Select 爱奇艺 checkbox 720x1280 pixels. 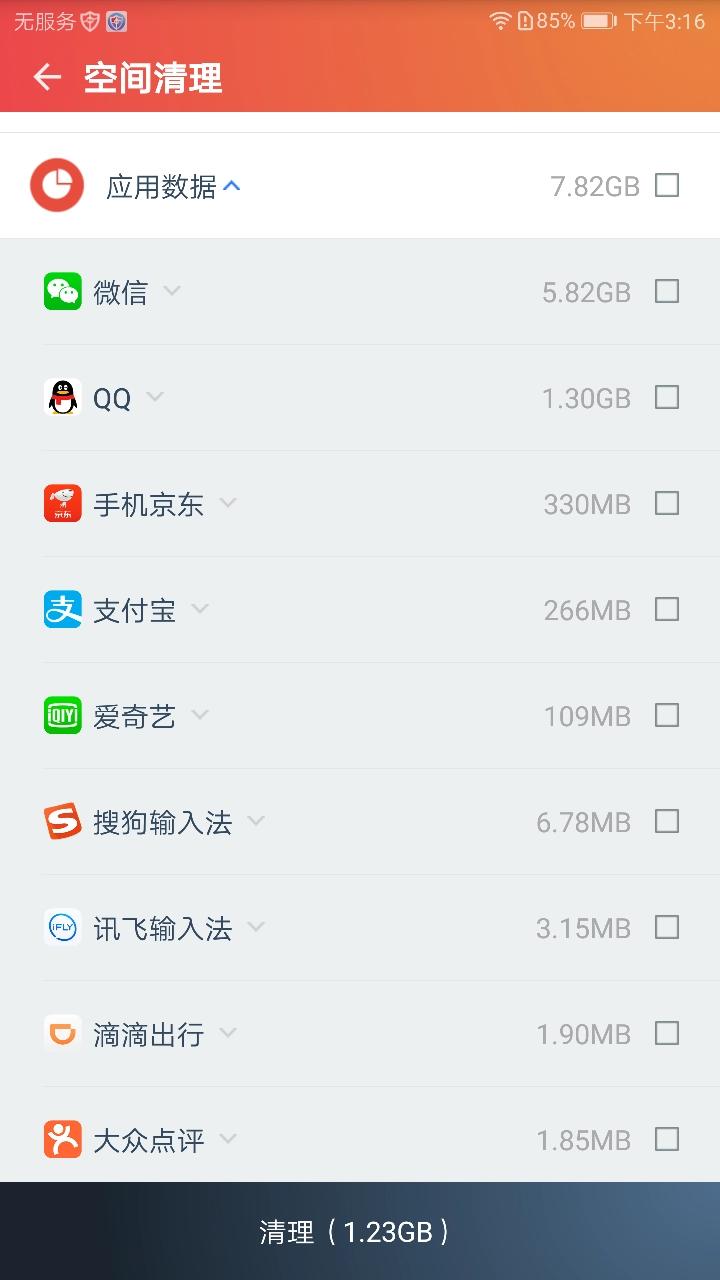coord(666,715)
